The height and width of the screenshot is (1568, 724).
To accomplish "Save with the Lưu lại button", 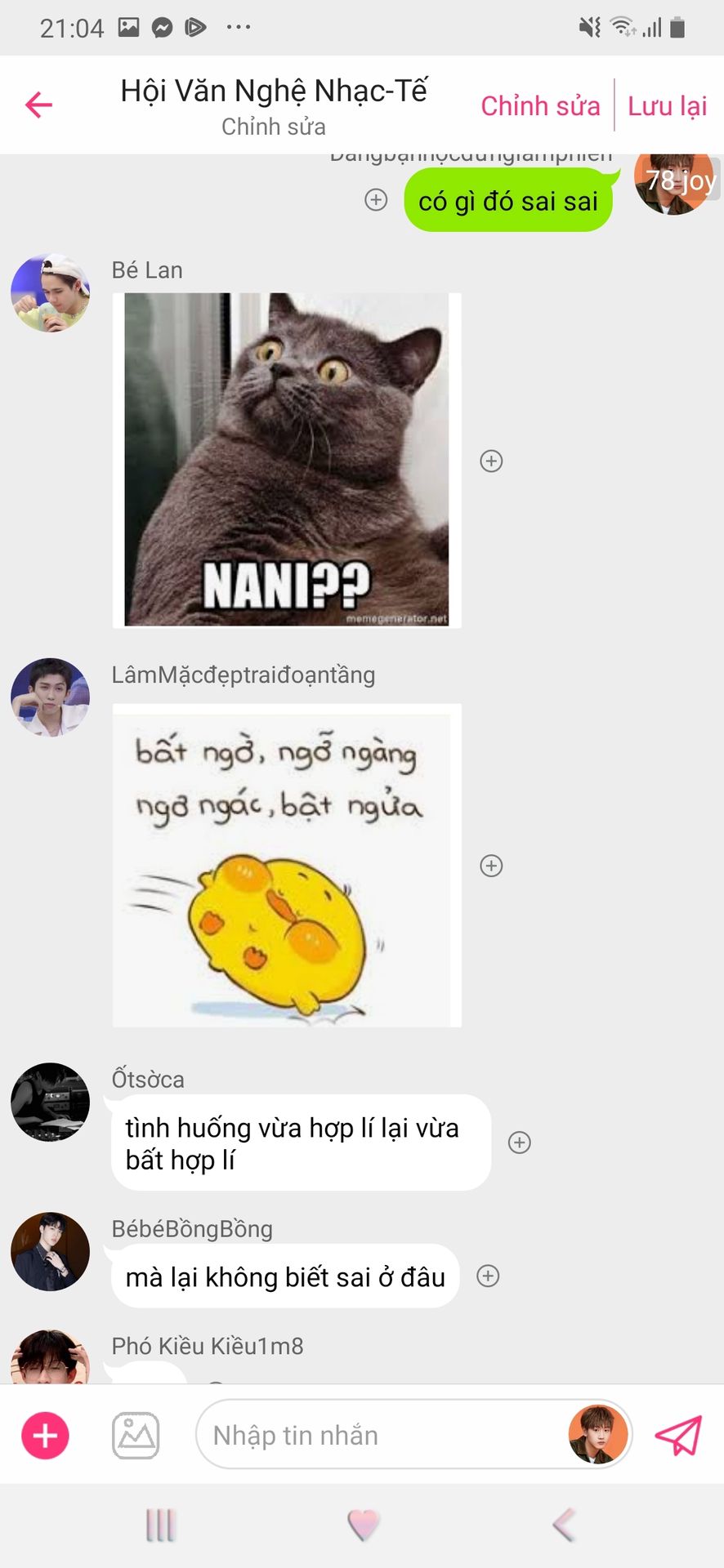I will coord(667,106).
